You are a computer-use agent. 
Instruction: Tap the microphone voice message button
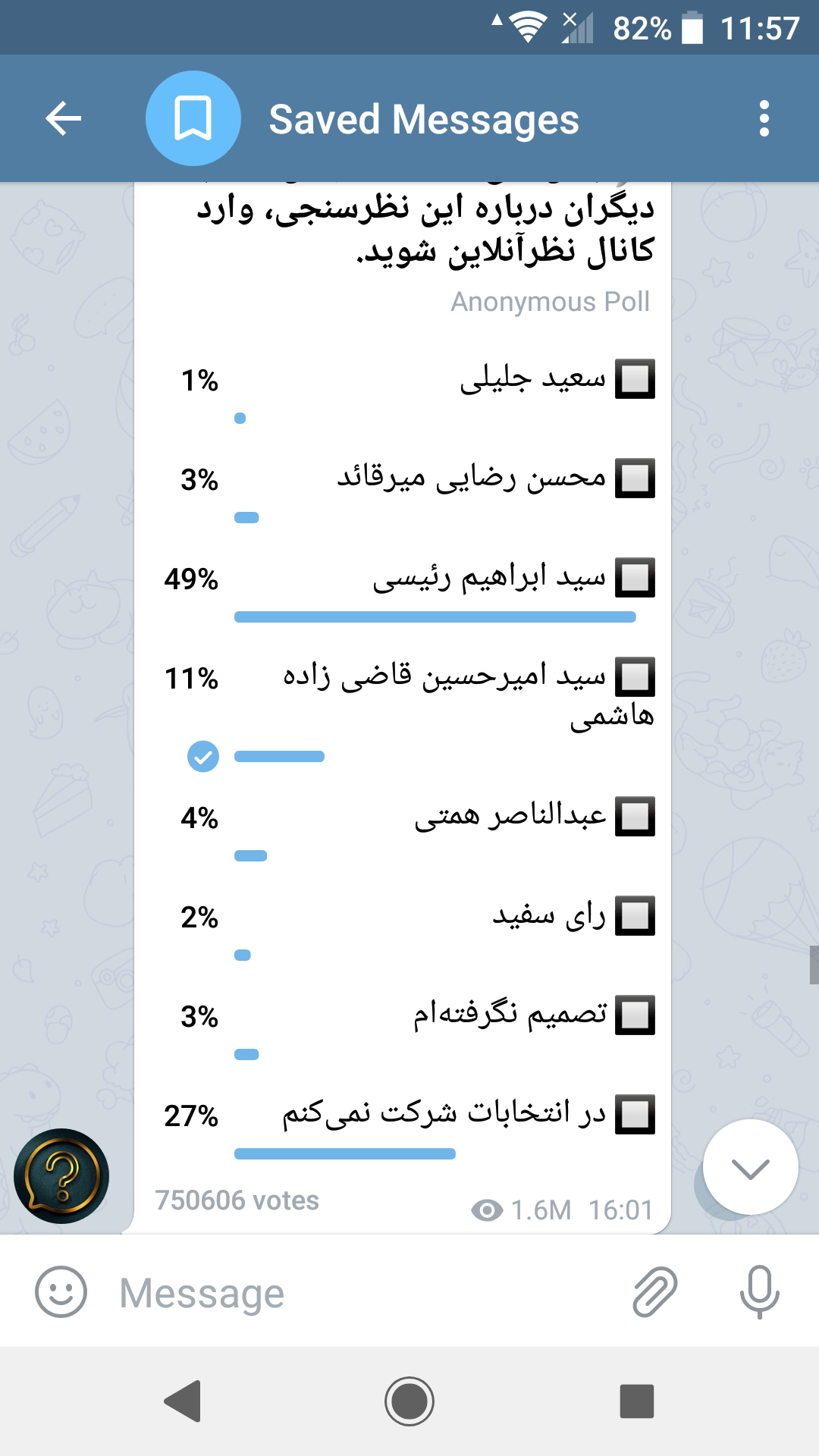pyautogui.click(x=759, y=1291)
